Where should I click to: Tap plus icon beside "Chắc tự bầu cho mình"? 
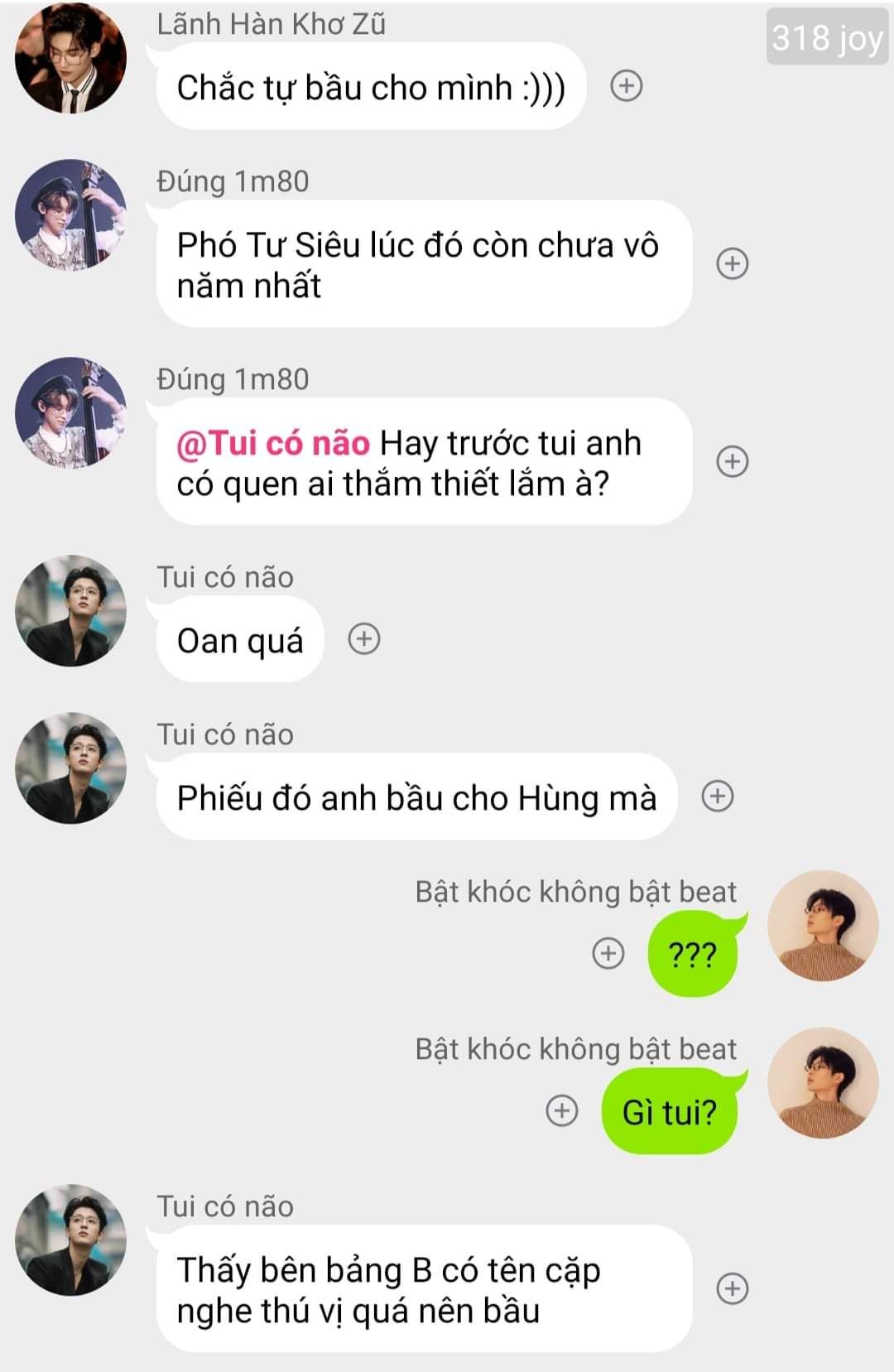[x=626, y=86]
